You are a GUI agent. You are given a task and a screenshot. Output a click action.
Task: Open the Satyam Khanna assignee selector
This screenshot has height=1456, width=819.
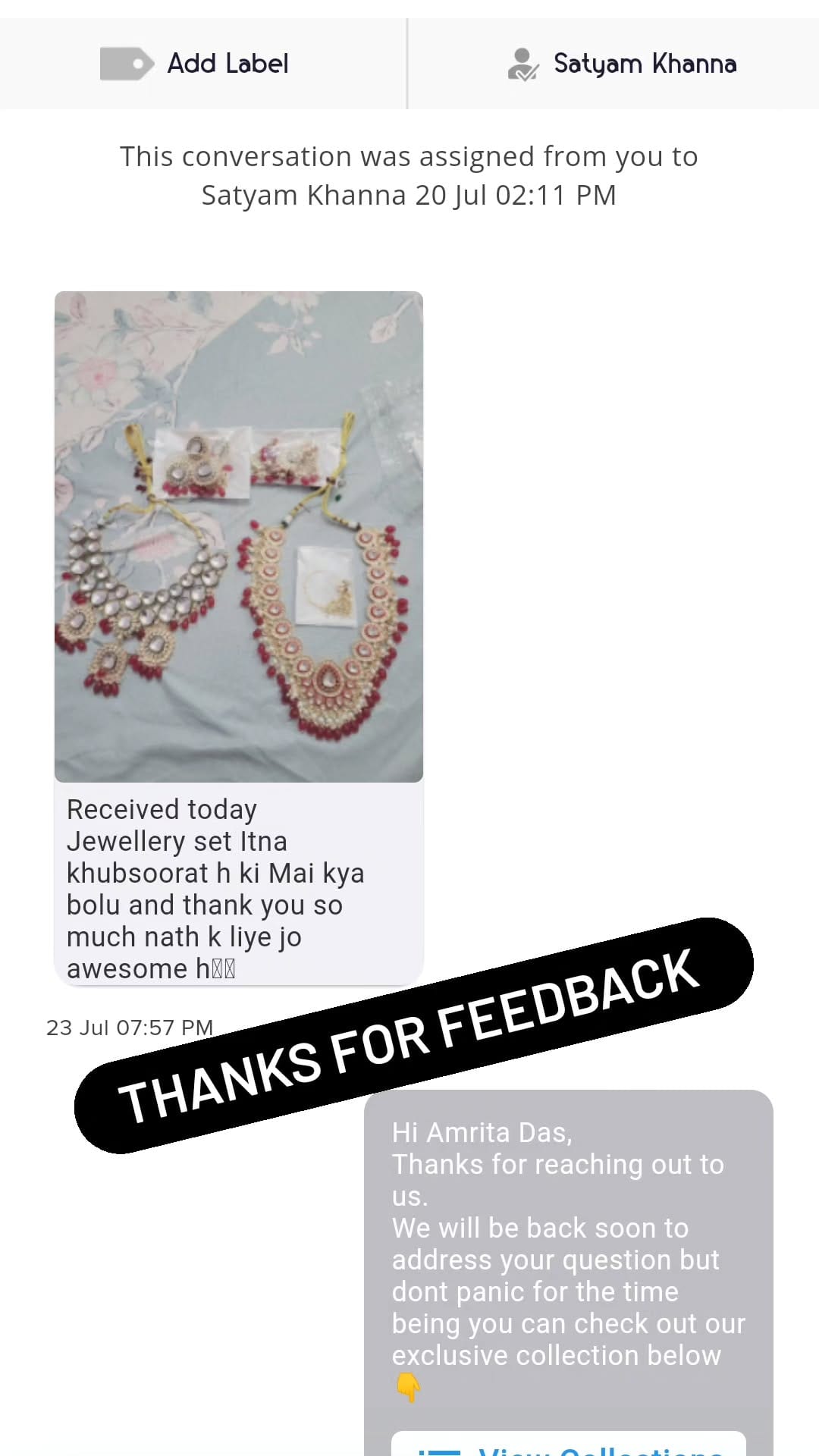coord(622,64)
